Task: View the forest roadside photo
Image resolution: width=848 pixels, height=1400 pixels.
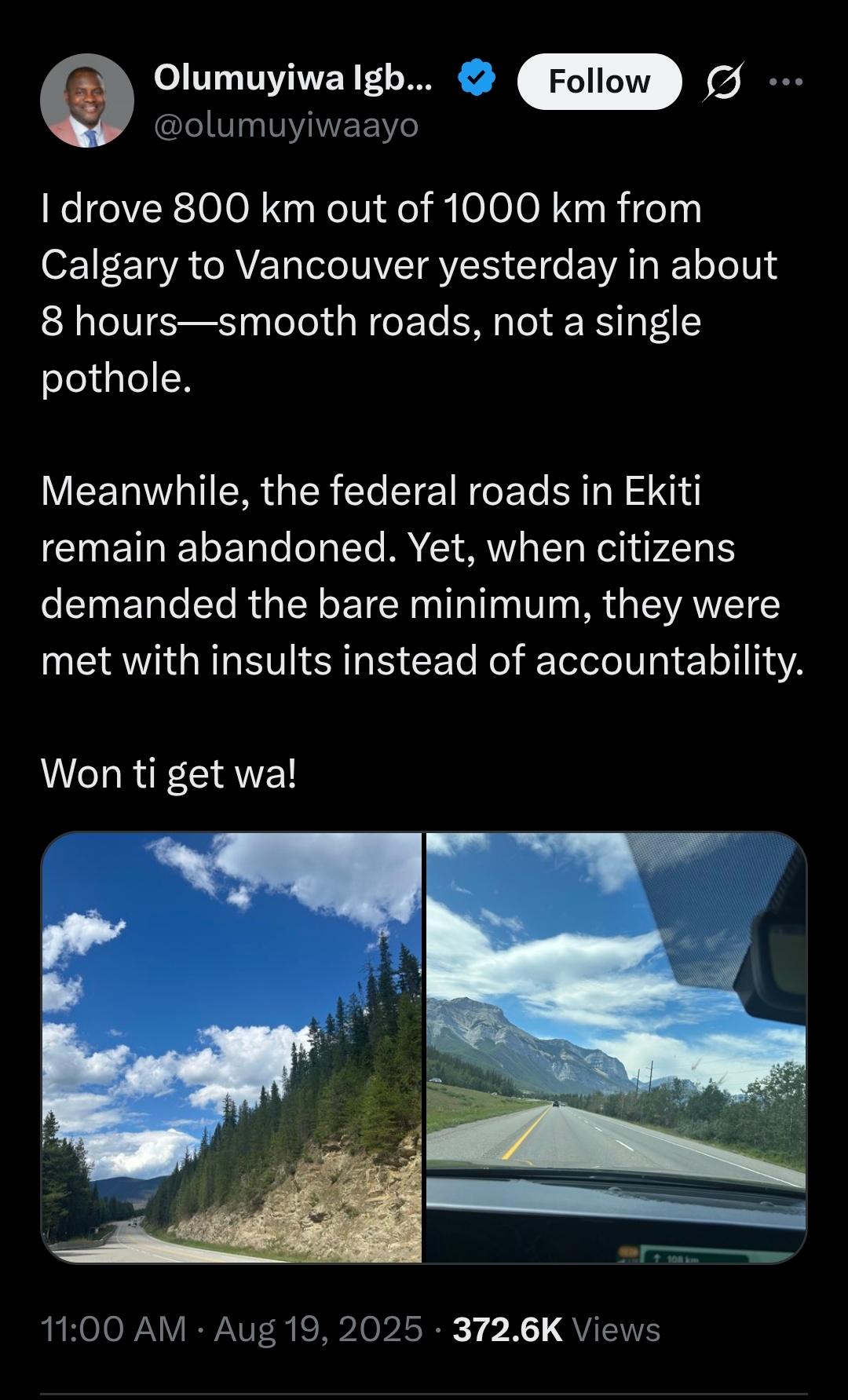Action: (232, 1047)
